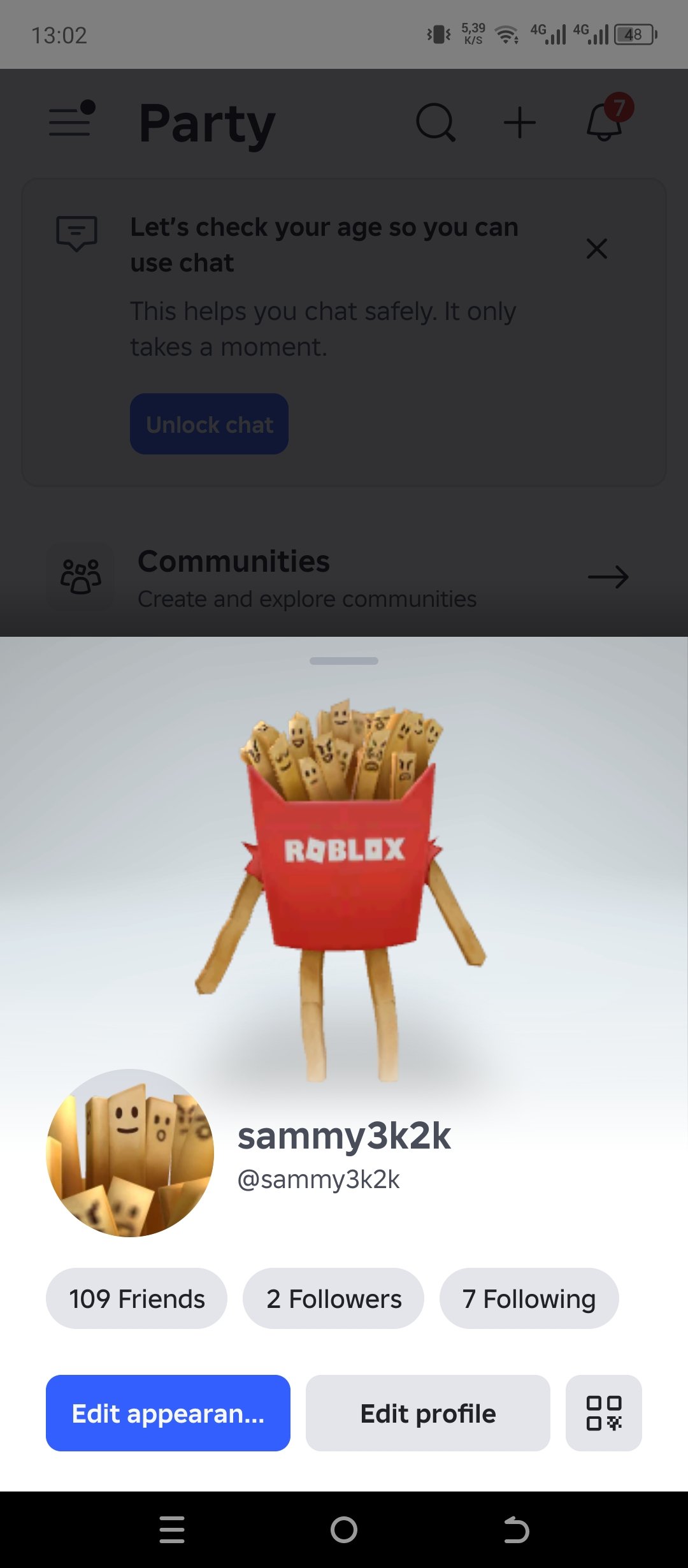688x1568 pixels.
Task: Select Edit profile
Action: 428,1413
